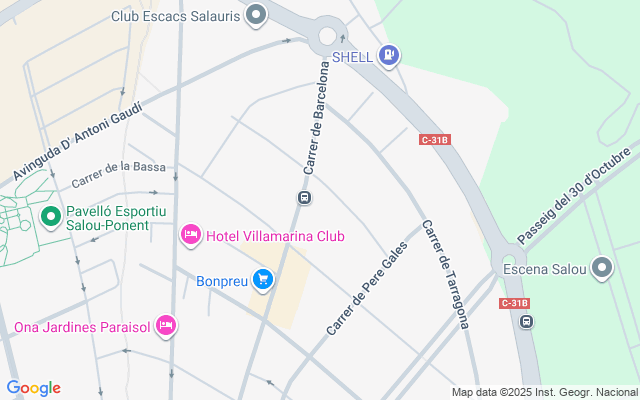Open the Club Escacs Salauris marker
The width and height of the screenshot is (640, 400).
tap(256, 16)
